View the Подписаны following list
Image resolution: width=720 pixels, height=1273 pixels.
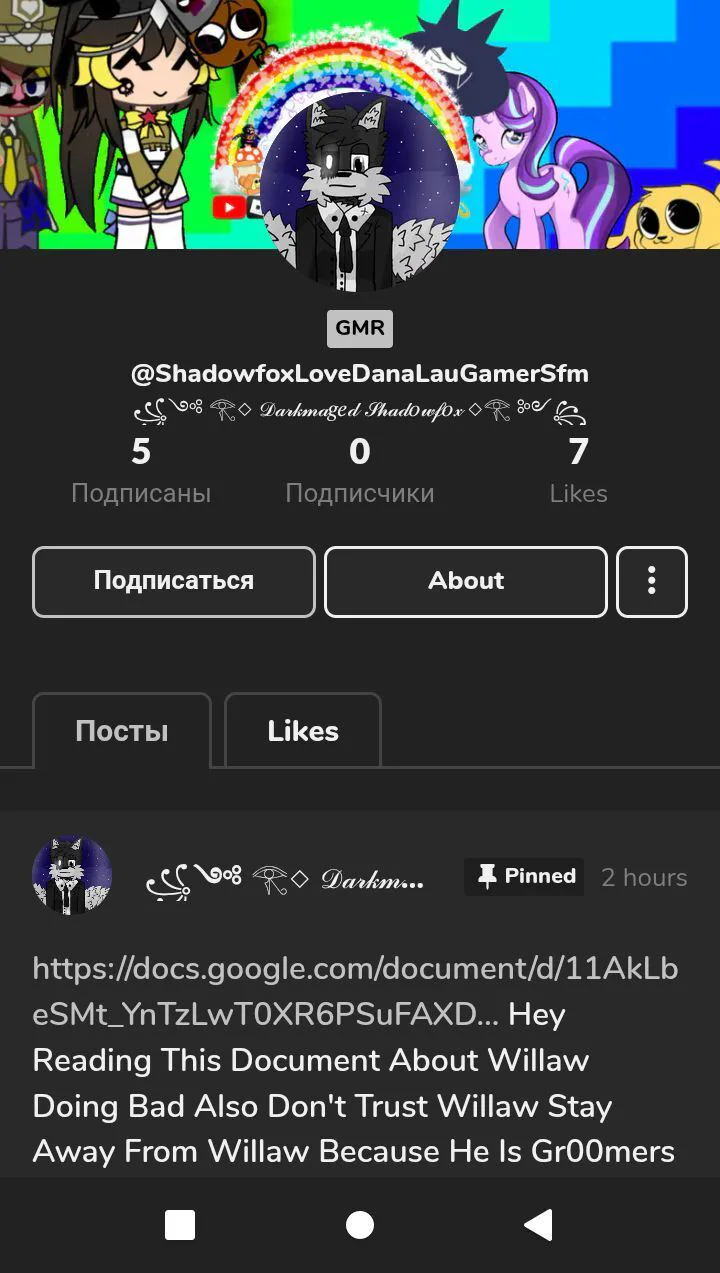point(141,471)
